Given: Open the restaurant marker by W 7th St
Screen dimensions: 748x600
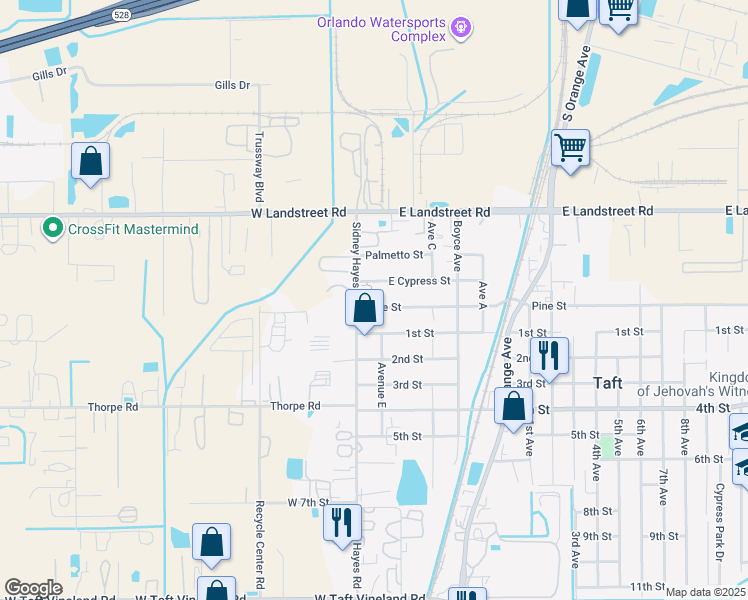Looking at the screenshot, I should click(342, 523).
